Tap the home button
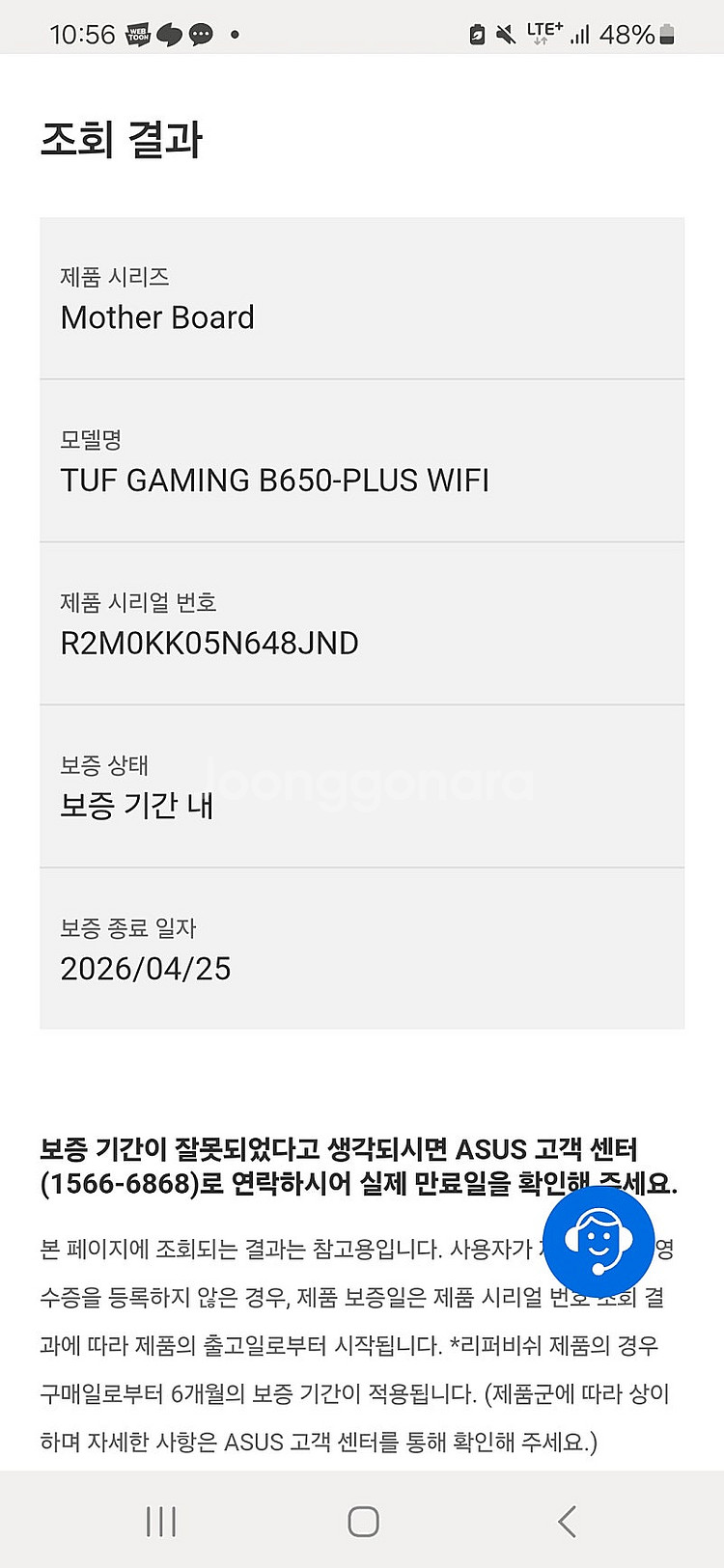 [x=363, y=1522]
